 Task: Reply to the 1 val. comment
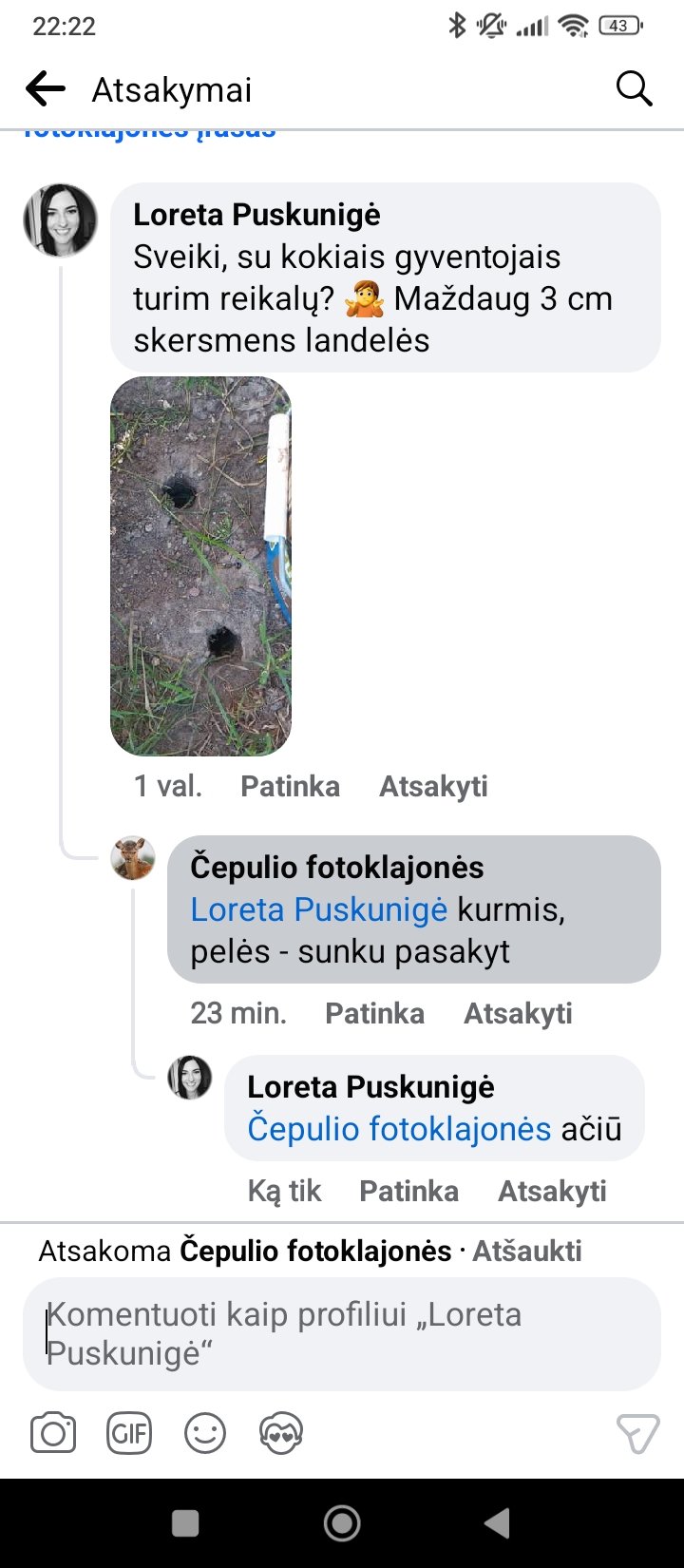pos(433,786)
